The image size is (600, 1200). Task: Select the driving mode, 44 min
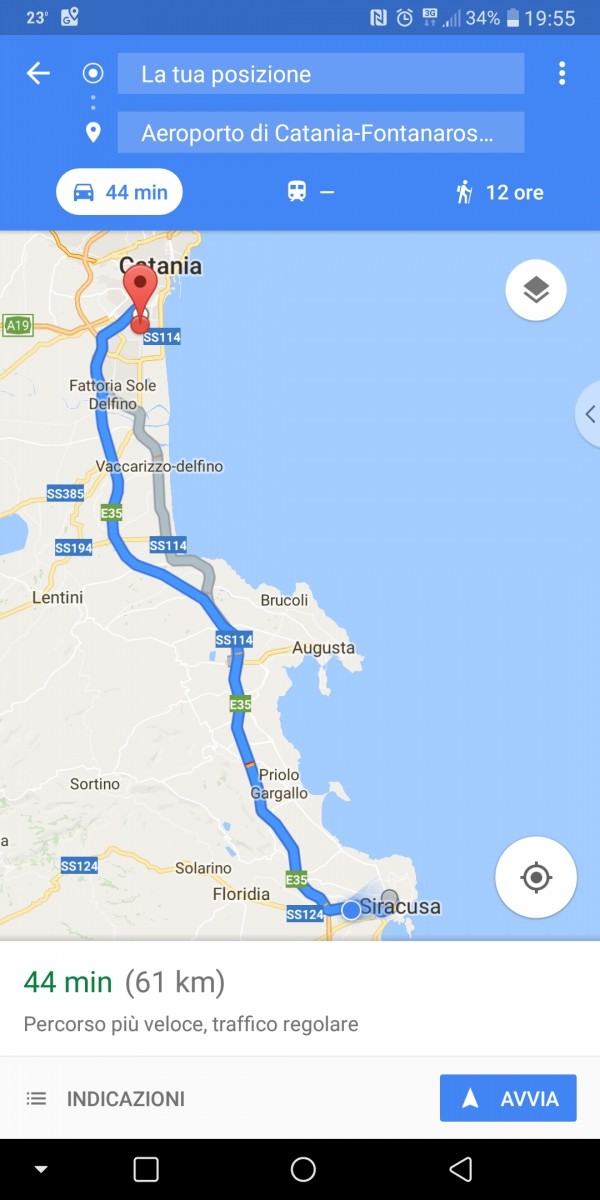[120, 192]
